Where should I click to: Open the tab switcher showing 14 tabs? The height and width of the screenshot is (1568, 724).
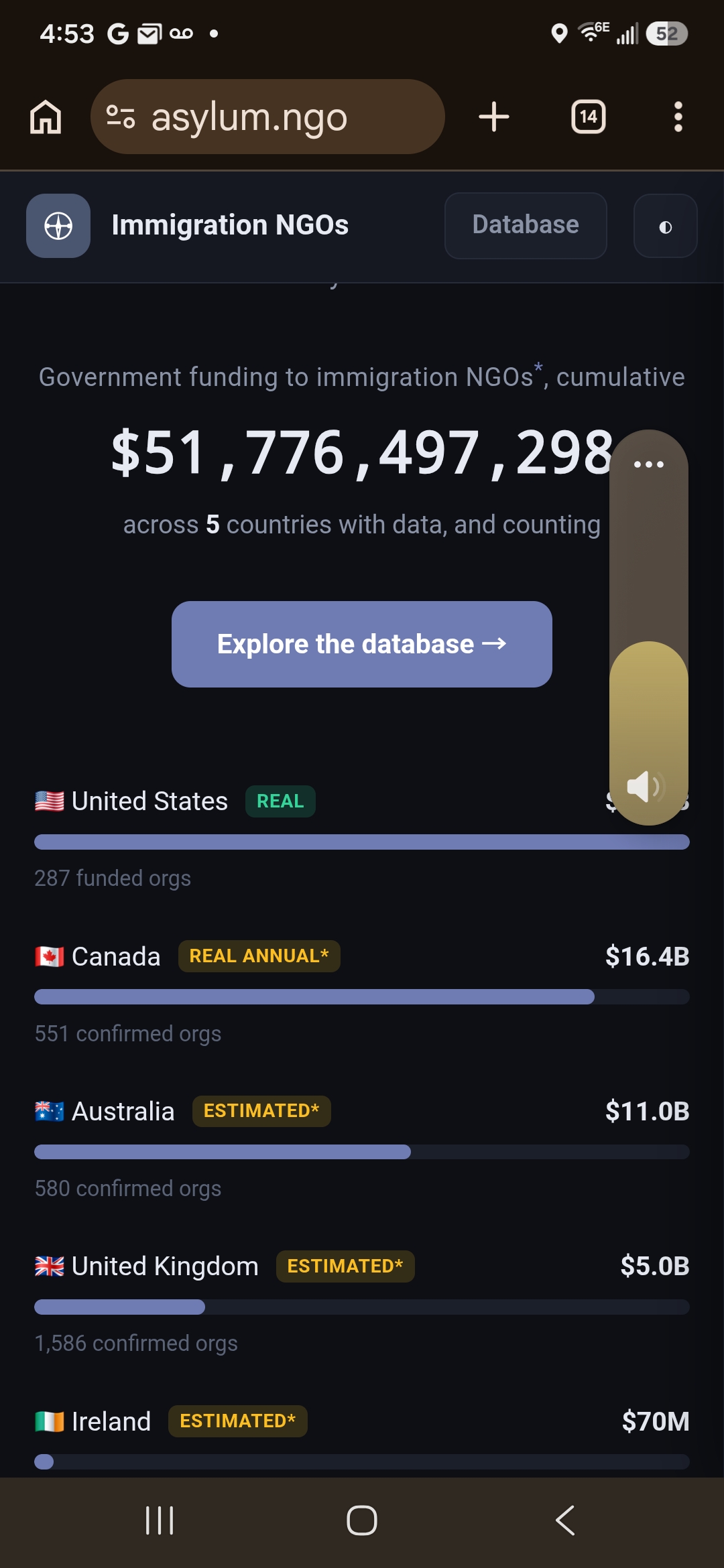[x=589, y=117]
